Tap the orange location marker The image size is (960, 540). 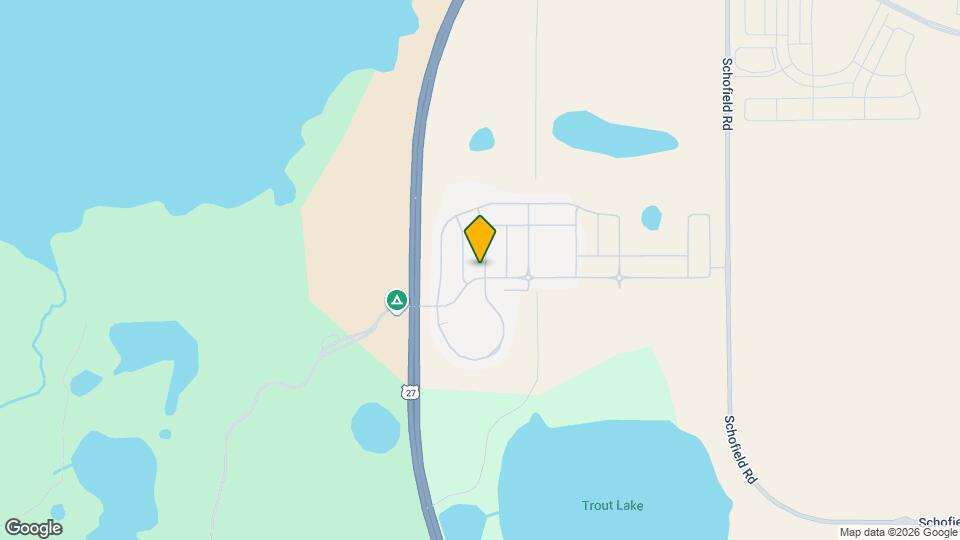coord(480,238)
